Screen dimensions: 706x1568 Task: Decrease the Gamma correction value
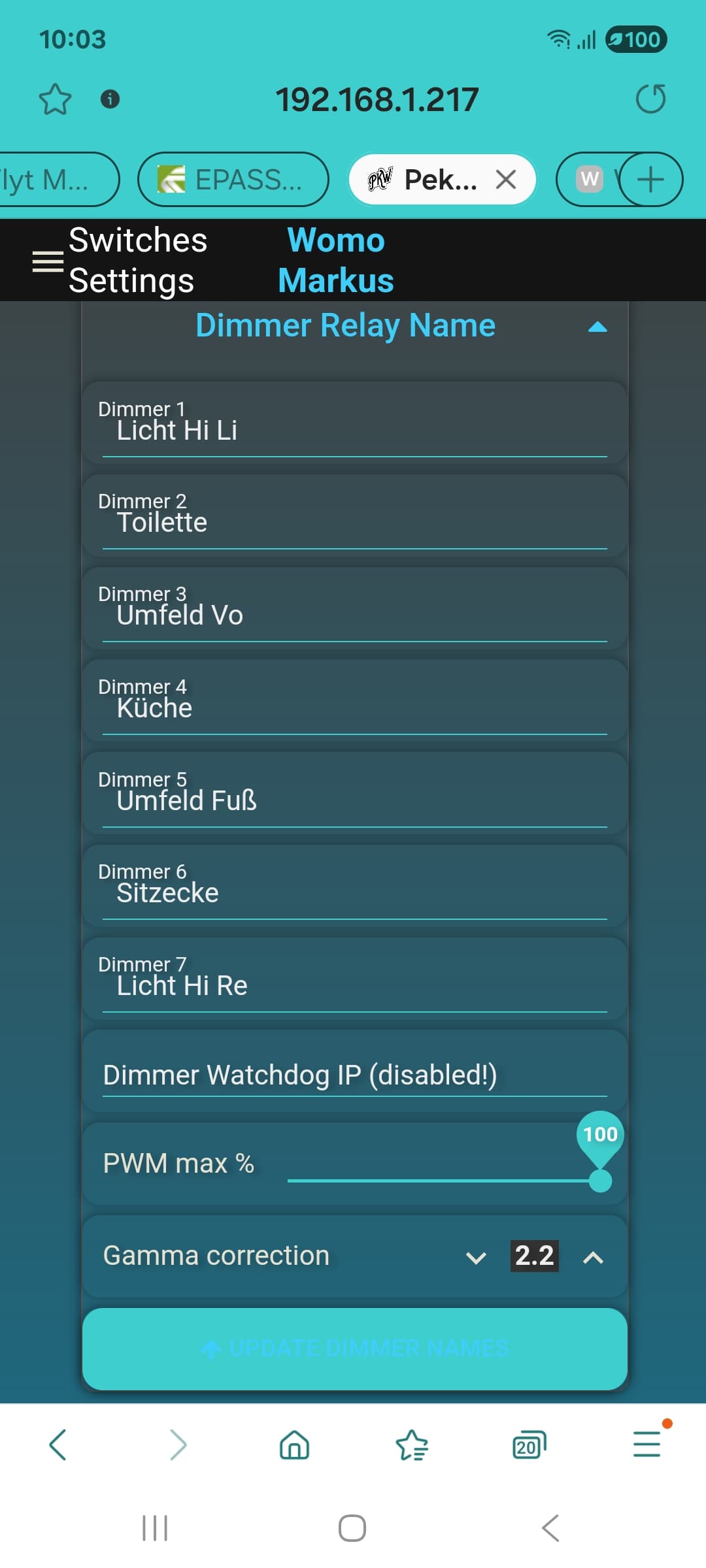point(476,1257)
